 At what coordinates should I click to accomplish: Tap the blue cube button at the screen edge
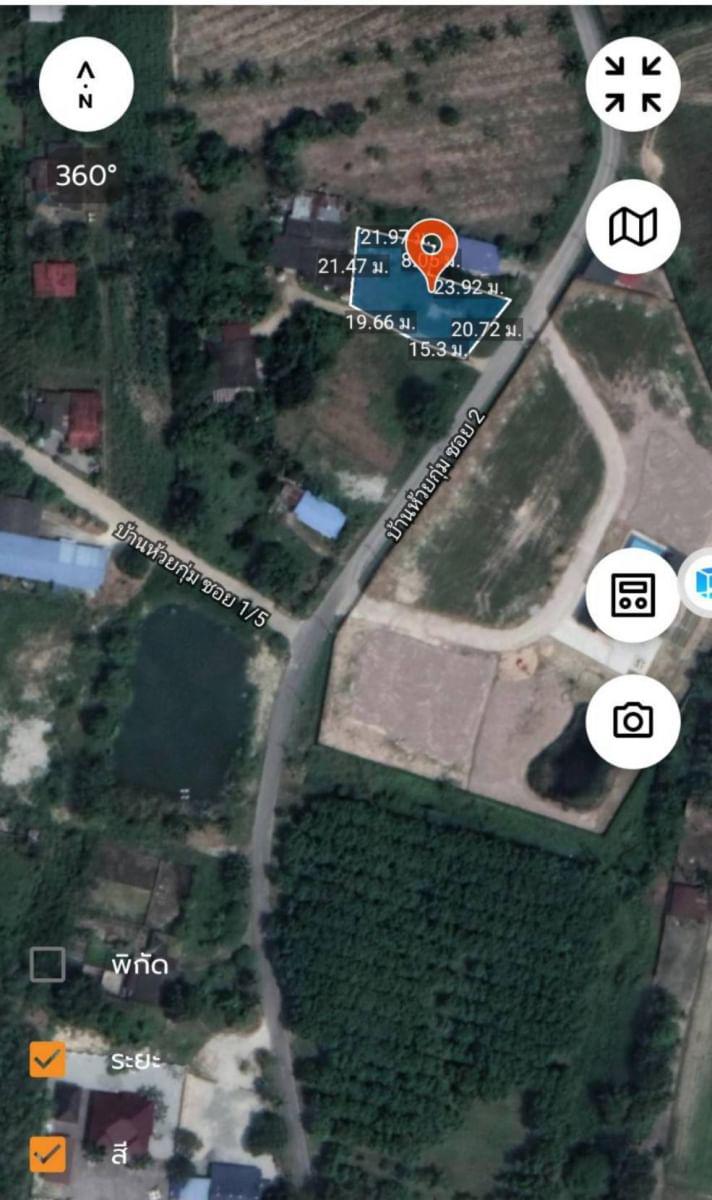699,582
